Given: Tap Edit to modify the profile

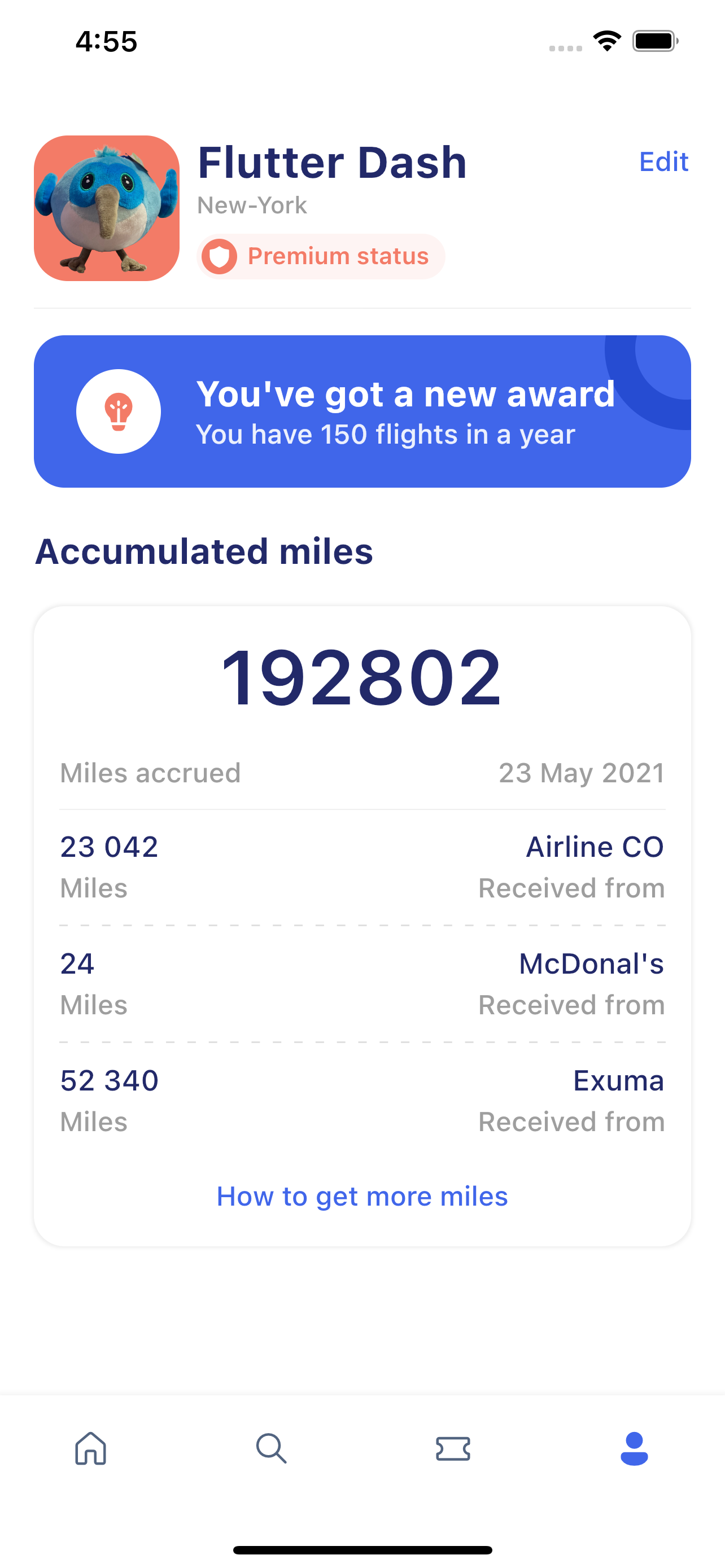Looking at the screenshot, I should pyautogui.click(x=663, y=162).
